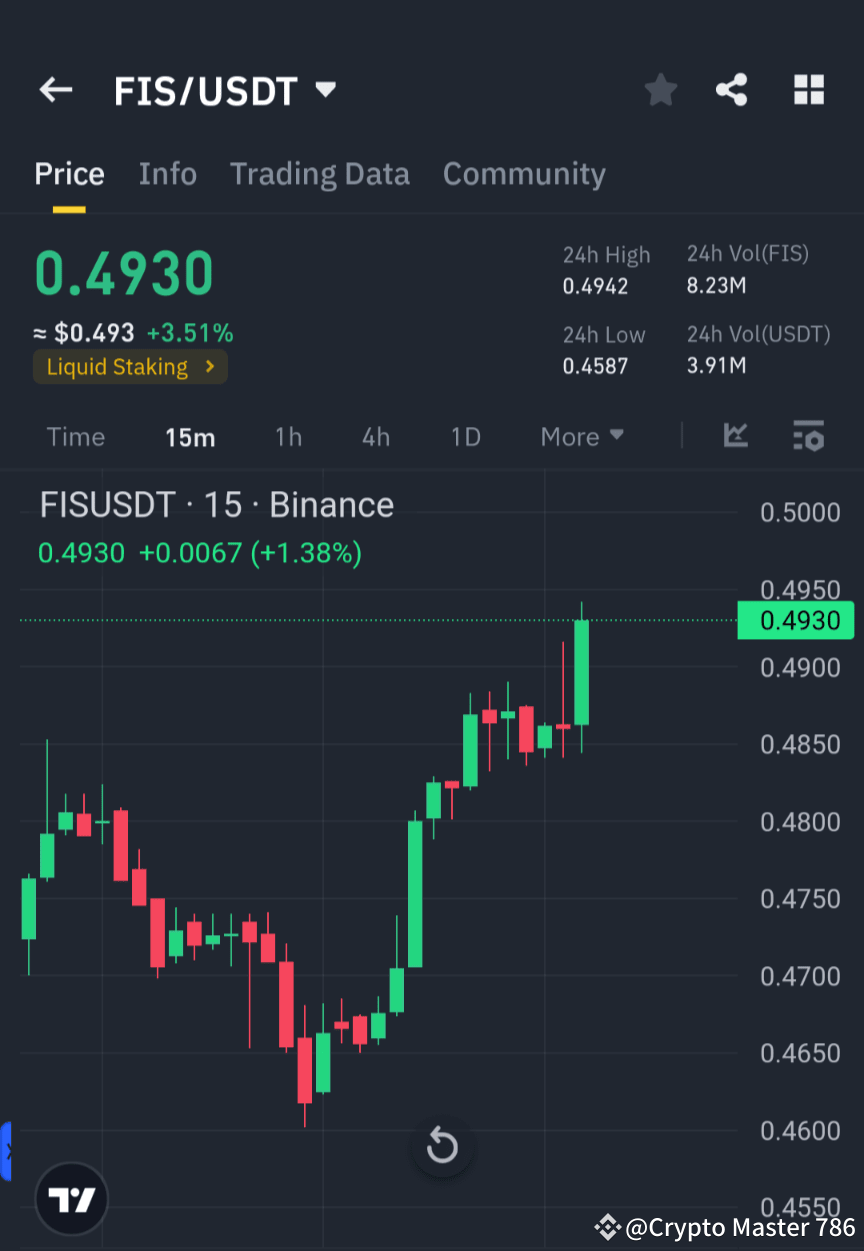Open the Community tab

pos(524,173)
